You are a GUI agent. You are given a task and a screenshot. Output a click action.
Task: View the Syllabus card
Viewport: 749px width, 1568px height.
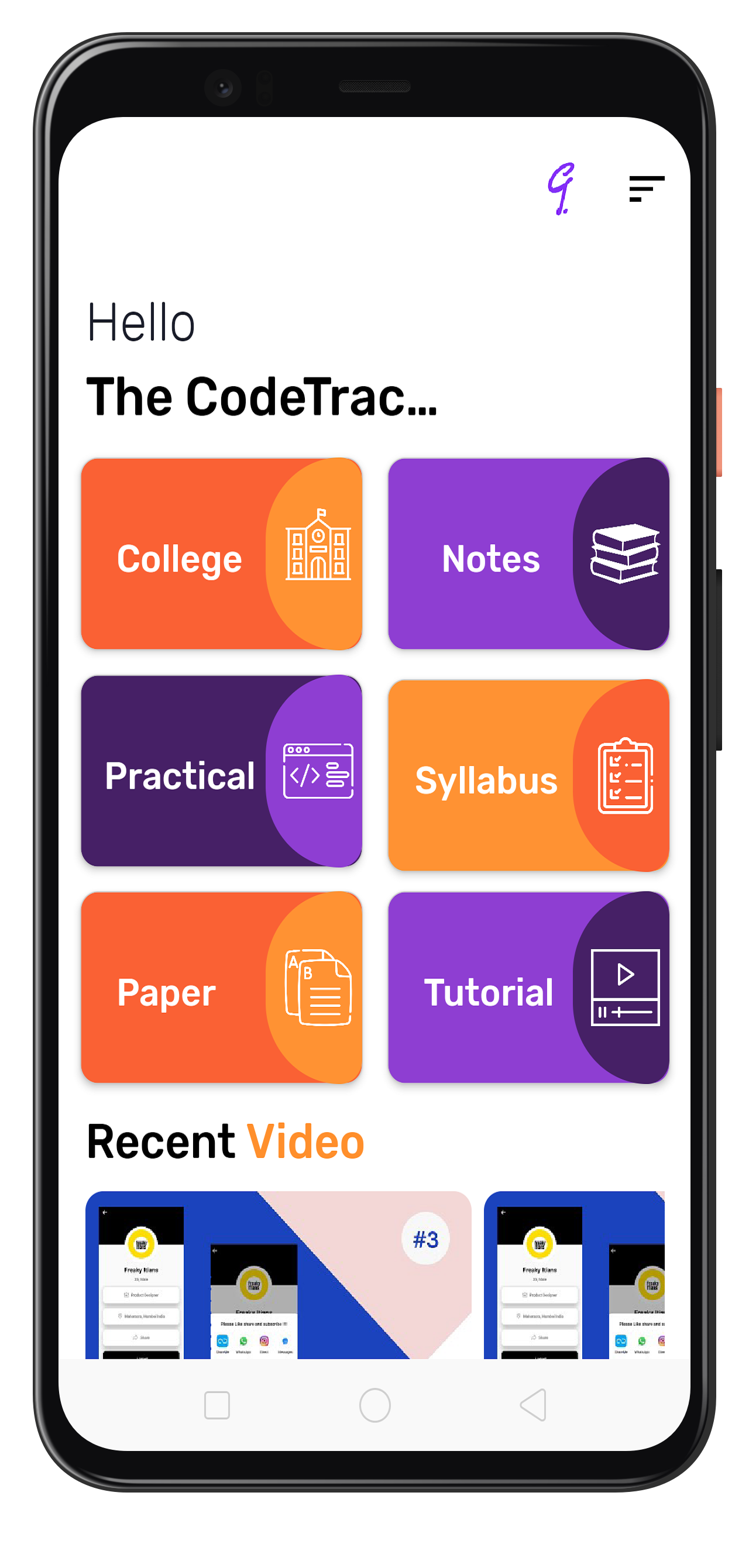[528, 775]
